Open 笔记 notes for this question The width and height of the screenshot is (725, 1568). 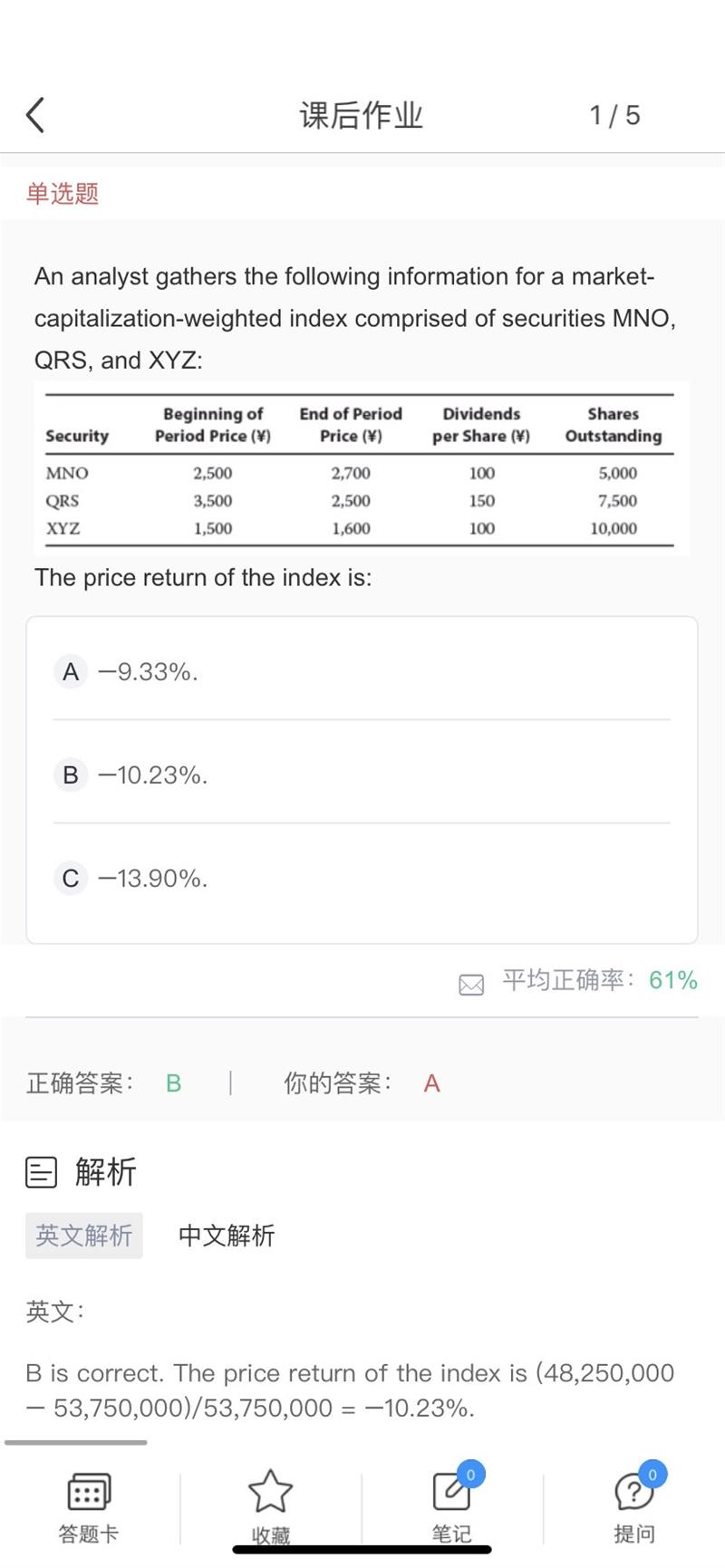click(452, 1507)
